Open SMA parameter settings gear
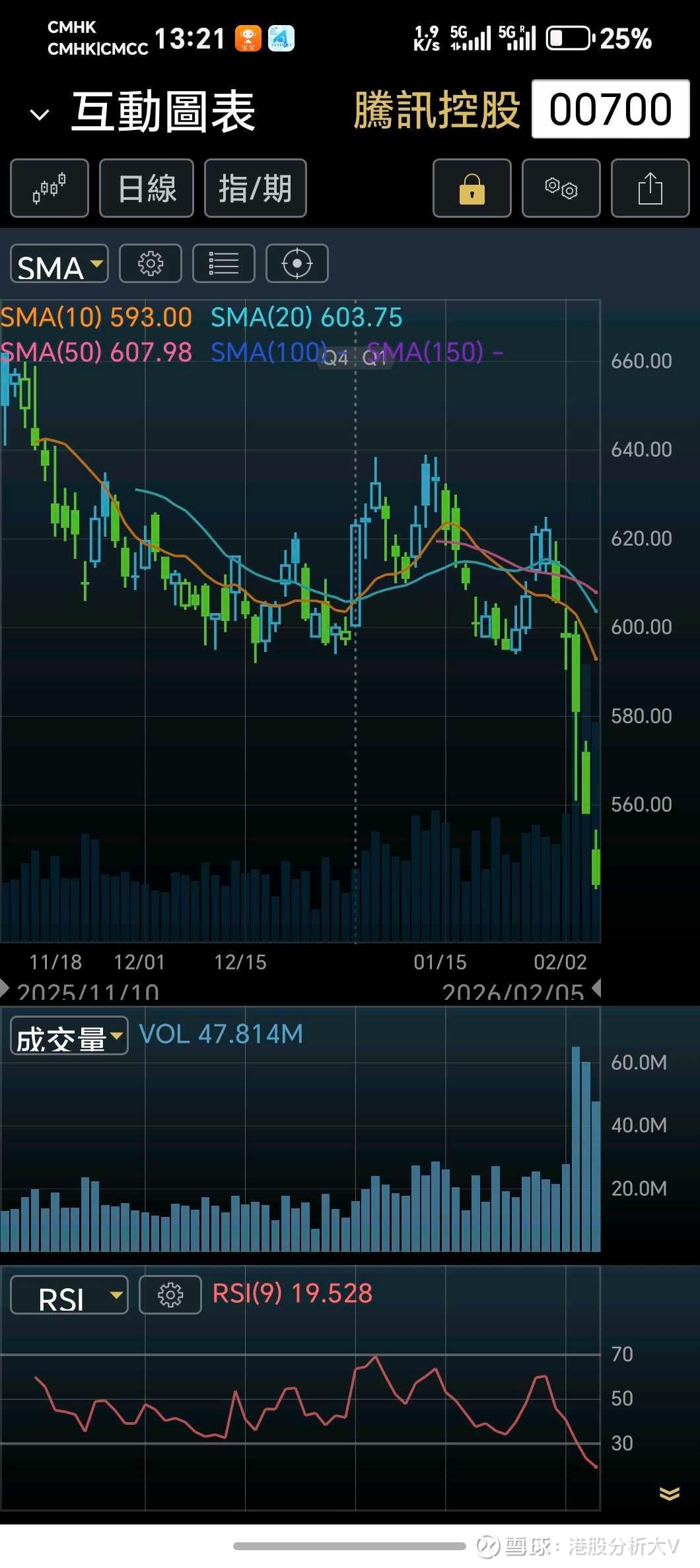700x1568 pixels. [x=151, y=264]
